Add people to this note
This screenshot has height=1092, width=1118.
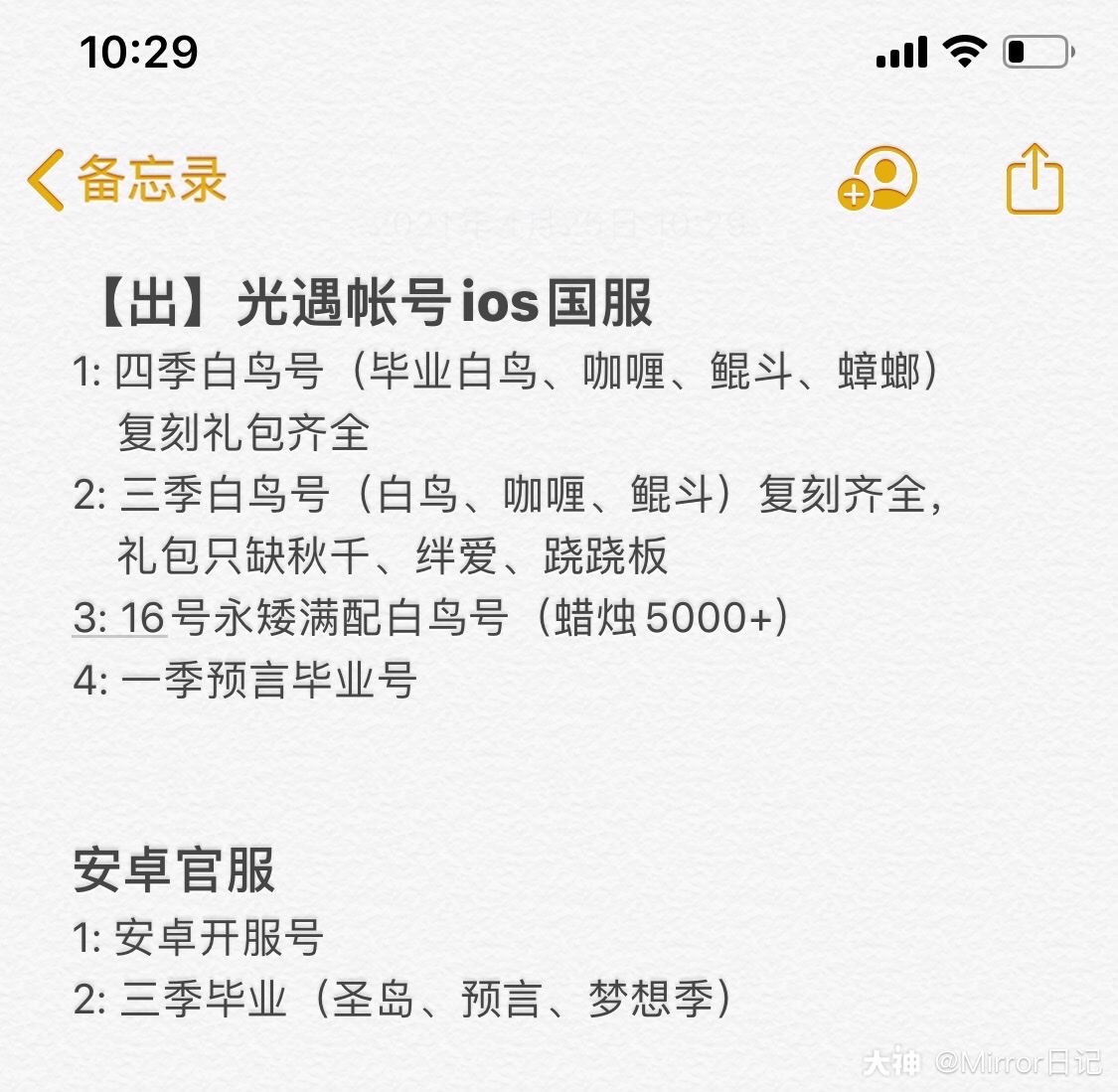click(x=878, y=179)
